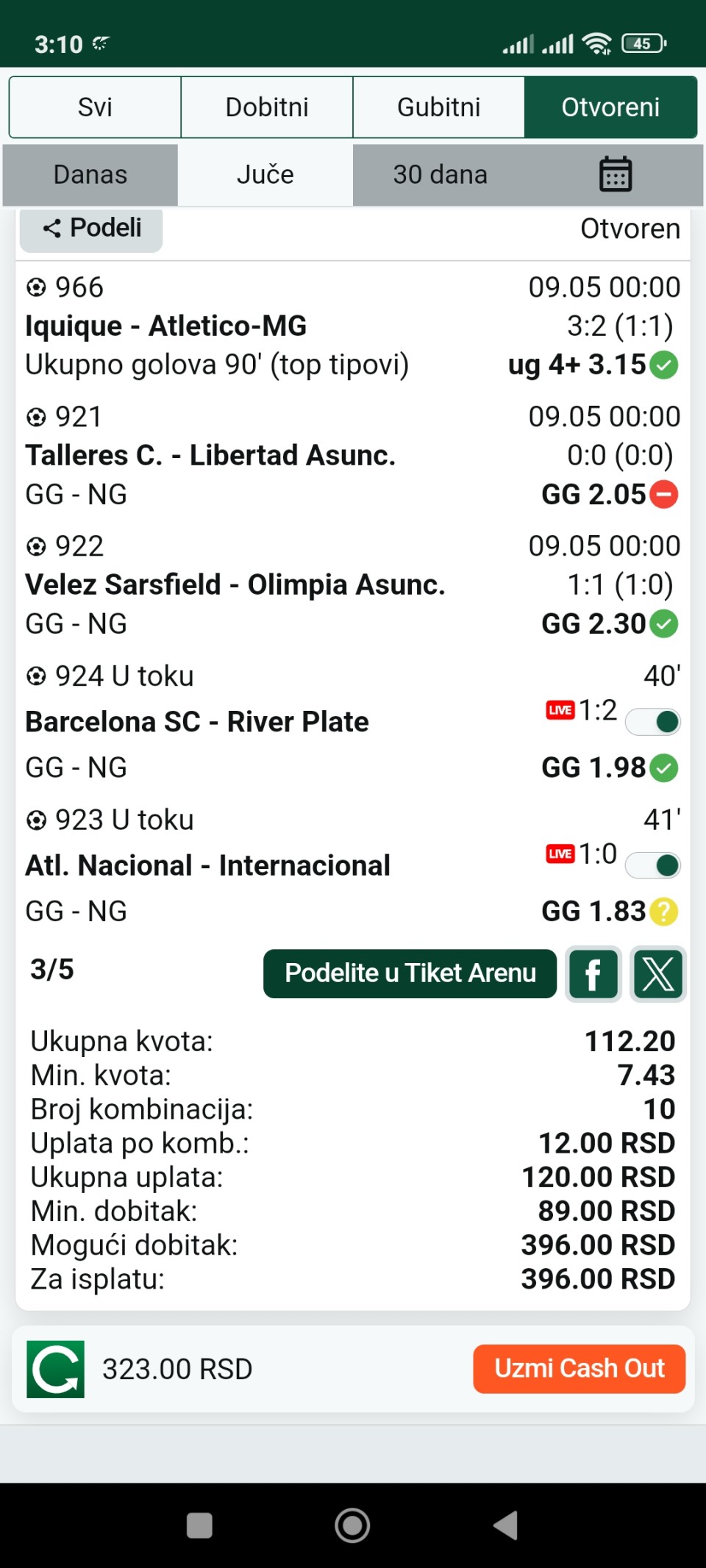Tap the Podeli share button
This screenshot has width=706, height=1568.
(91, 229)
